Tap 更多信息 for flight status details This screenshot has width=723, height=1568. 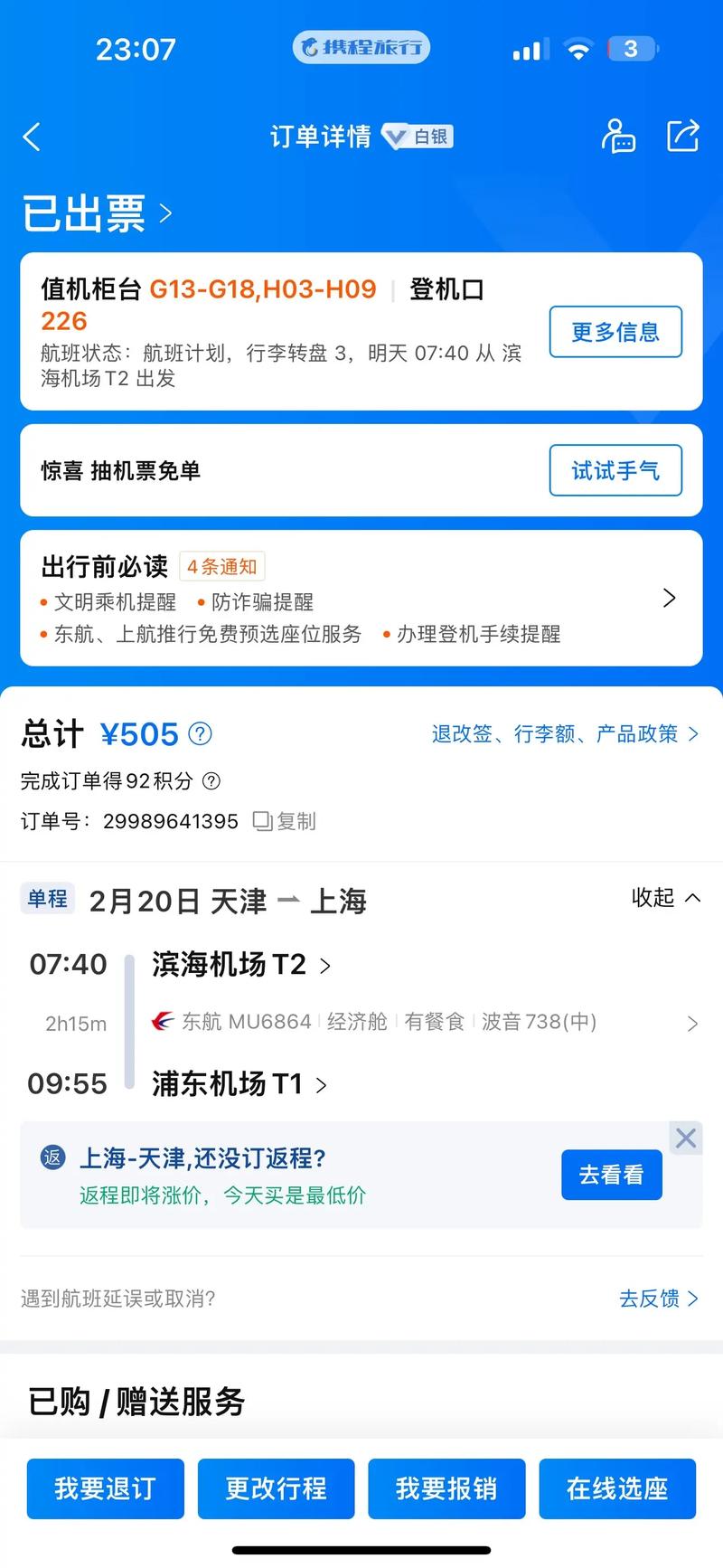(x=615, y=332)
